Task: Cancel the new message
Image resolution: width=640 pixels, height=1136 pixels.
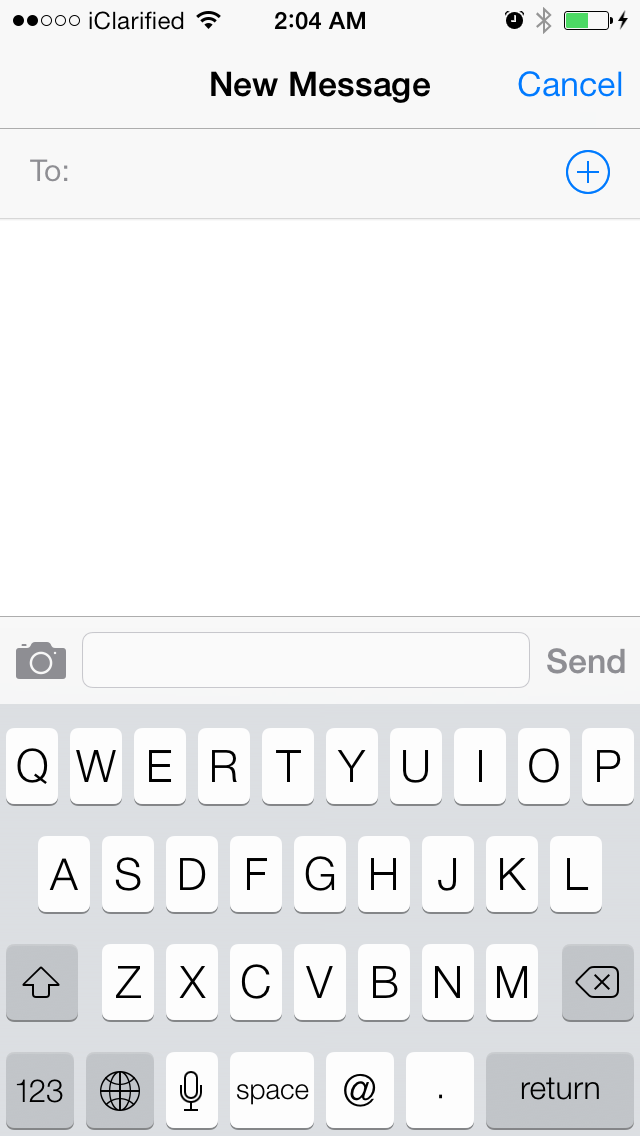Action: pyautogui.click(x=570, y=85)
